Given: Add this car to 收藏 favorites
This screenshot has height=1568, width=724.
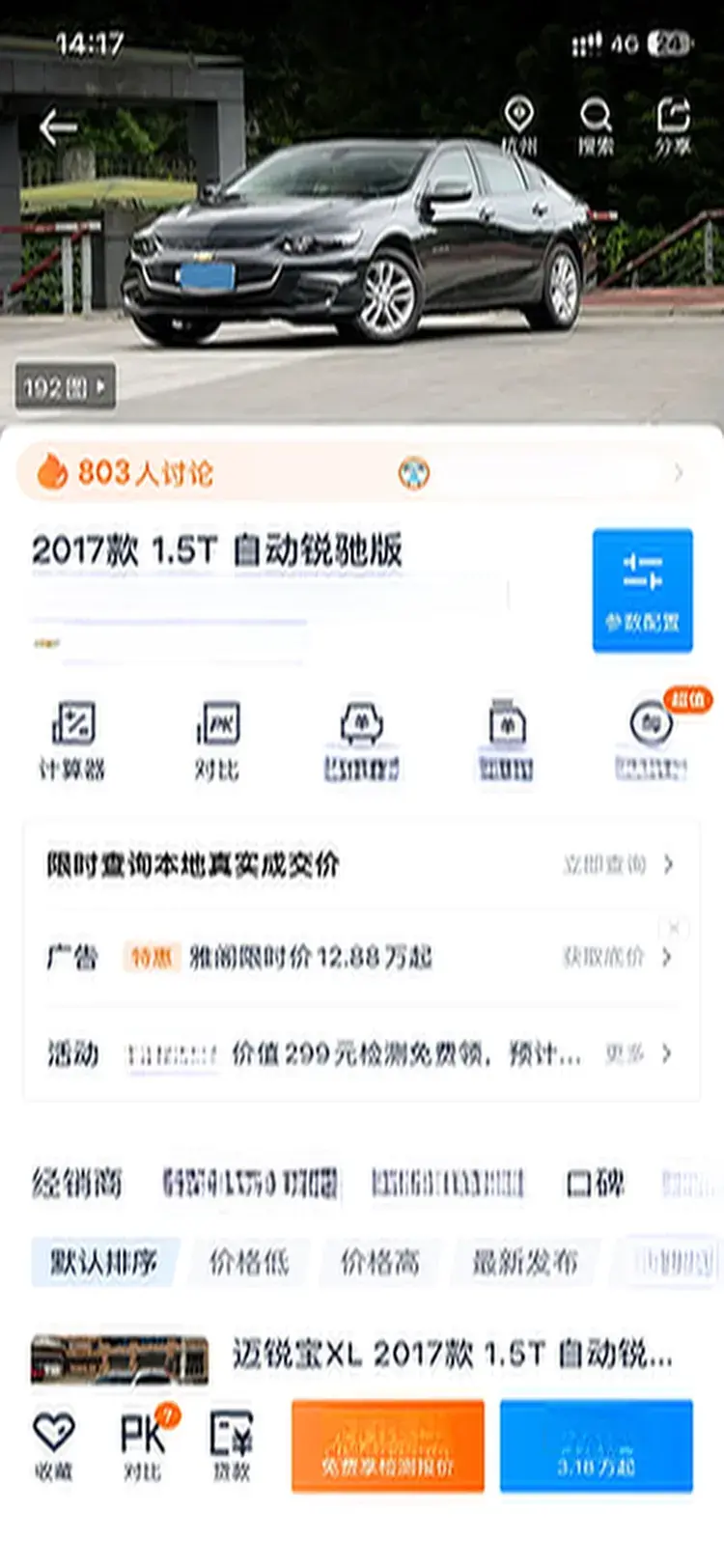Looking at the screenshot, I should [x=54, y=1443].
